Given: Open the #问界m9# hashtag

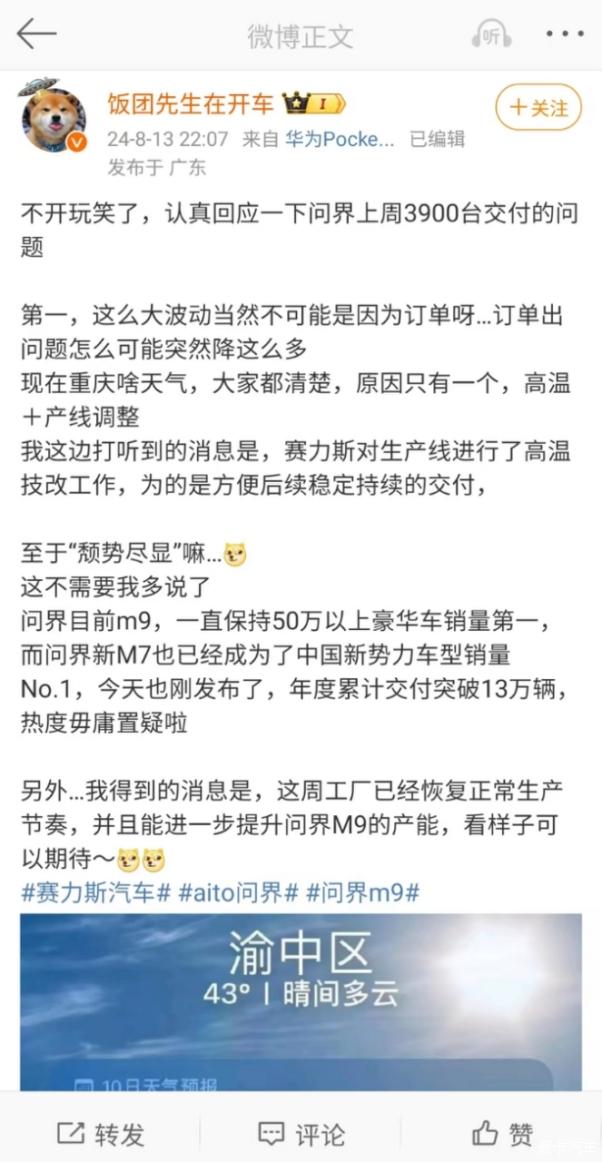Looking at the screenshot, I should [x=363, y=892].
